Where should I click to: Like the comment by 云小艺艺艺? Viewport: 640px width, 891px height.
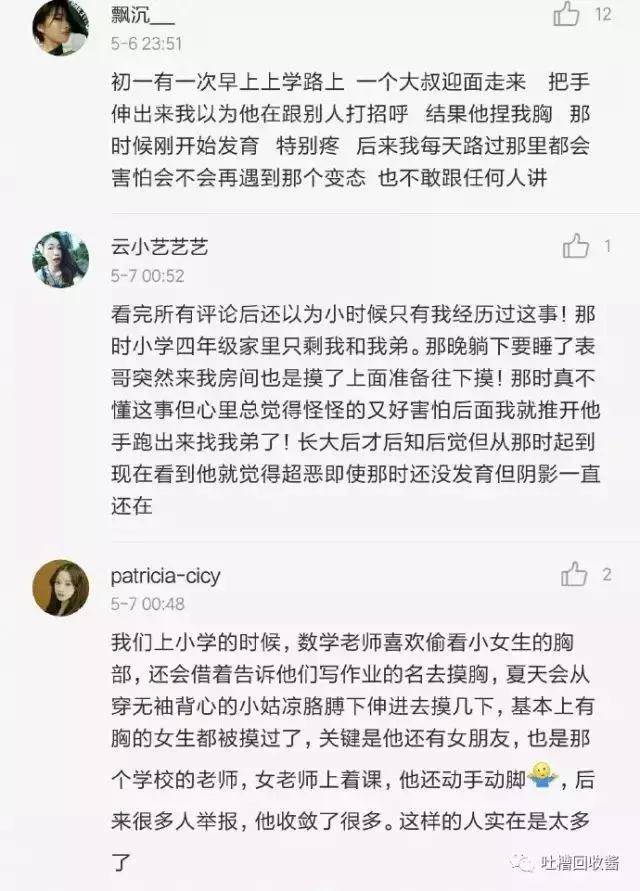point(576,246)
